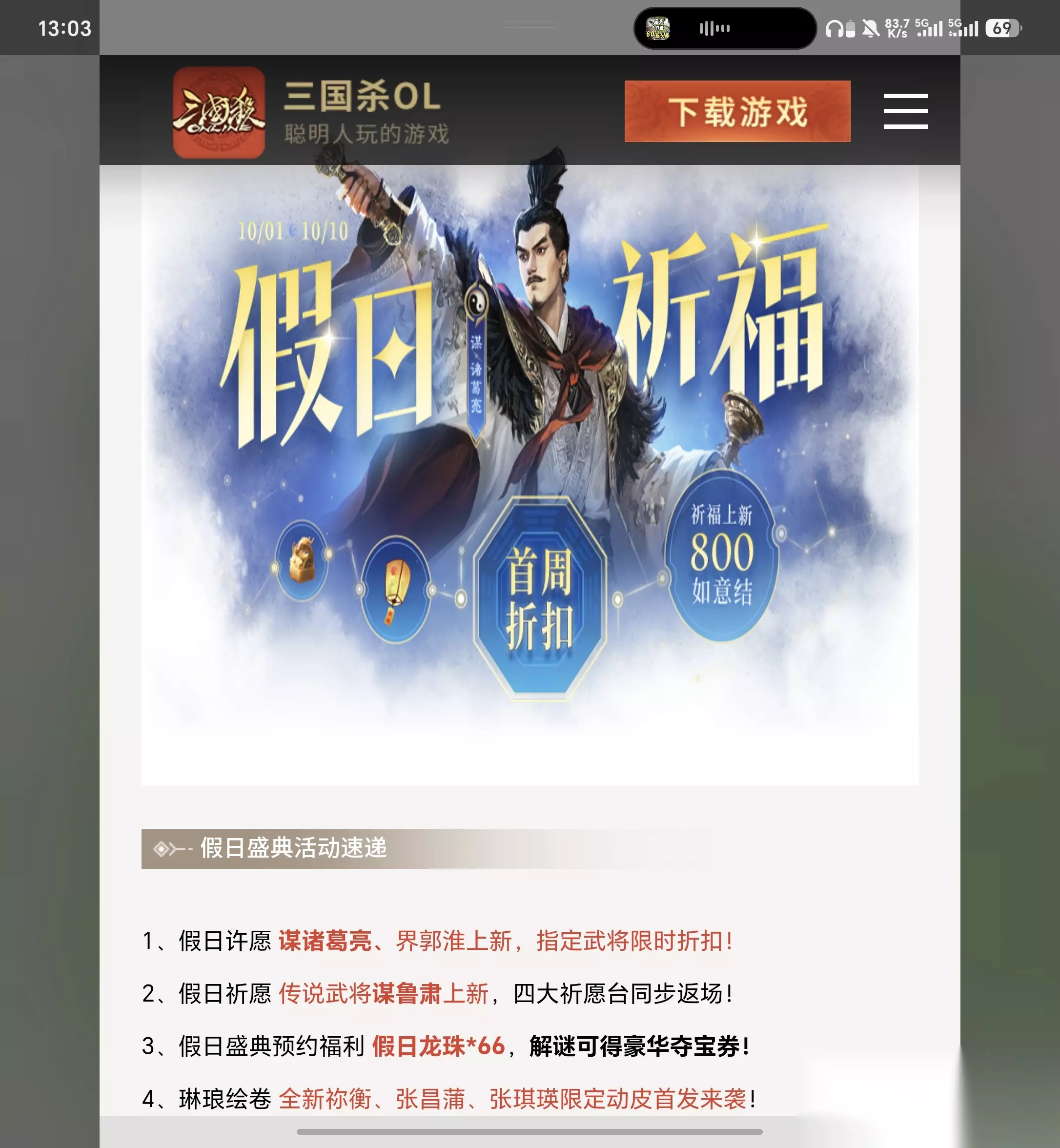The width and height of the screenshot is (1060, 1148).
Task: Open the 三国杀OL logo icon
Action: coord(219,112)
